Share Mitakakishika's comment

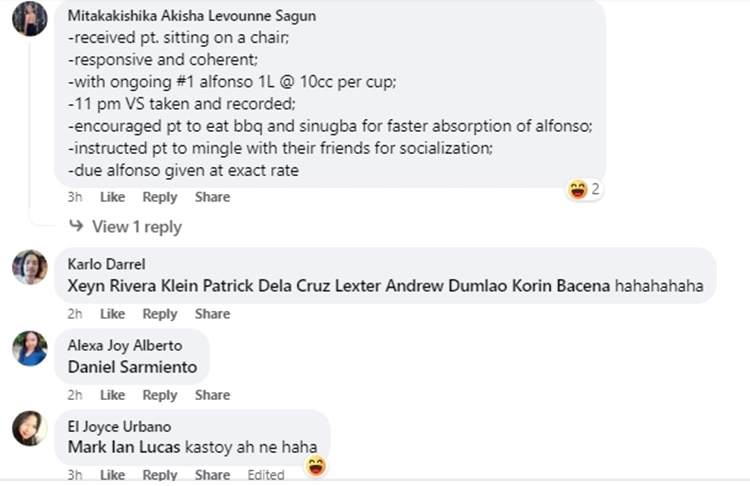[212, 197]
